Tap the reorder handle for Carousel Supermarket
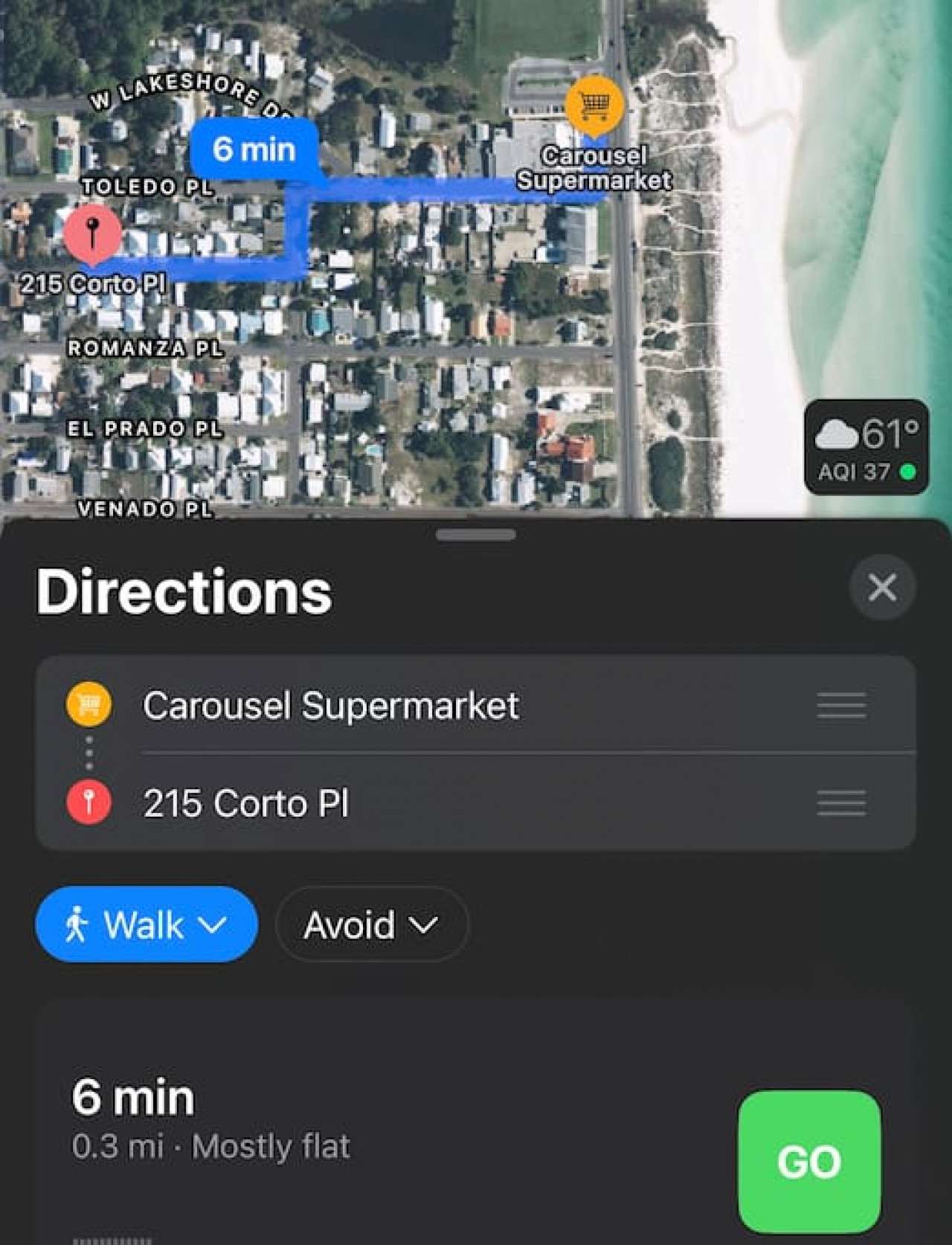Image resolution: width=952 pixels, height=1245 pixels. point(841,705)
